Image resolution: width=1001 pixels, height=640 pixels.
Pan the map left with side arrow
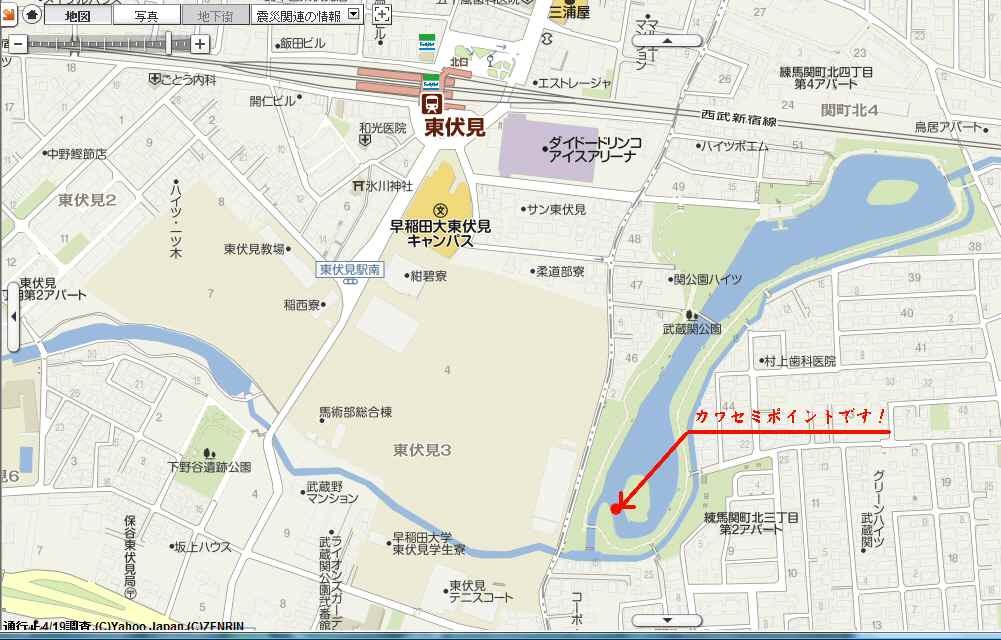(x=13, y=316)
